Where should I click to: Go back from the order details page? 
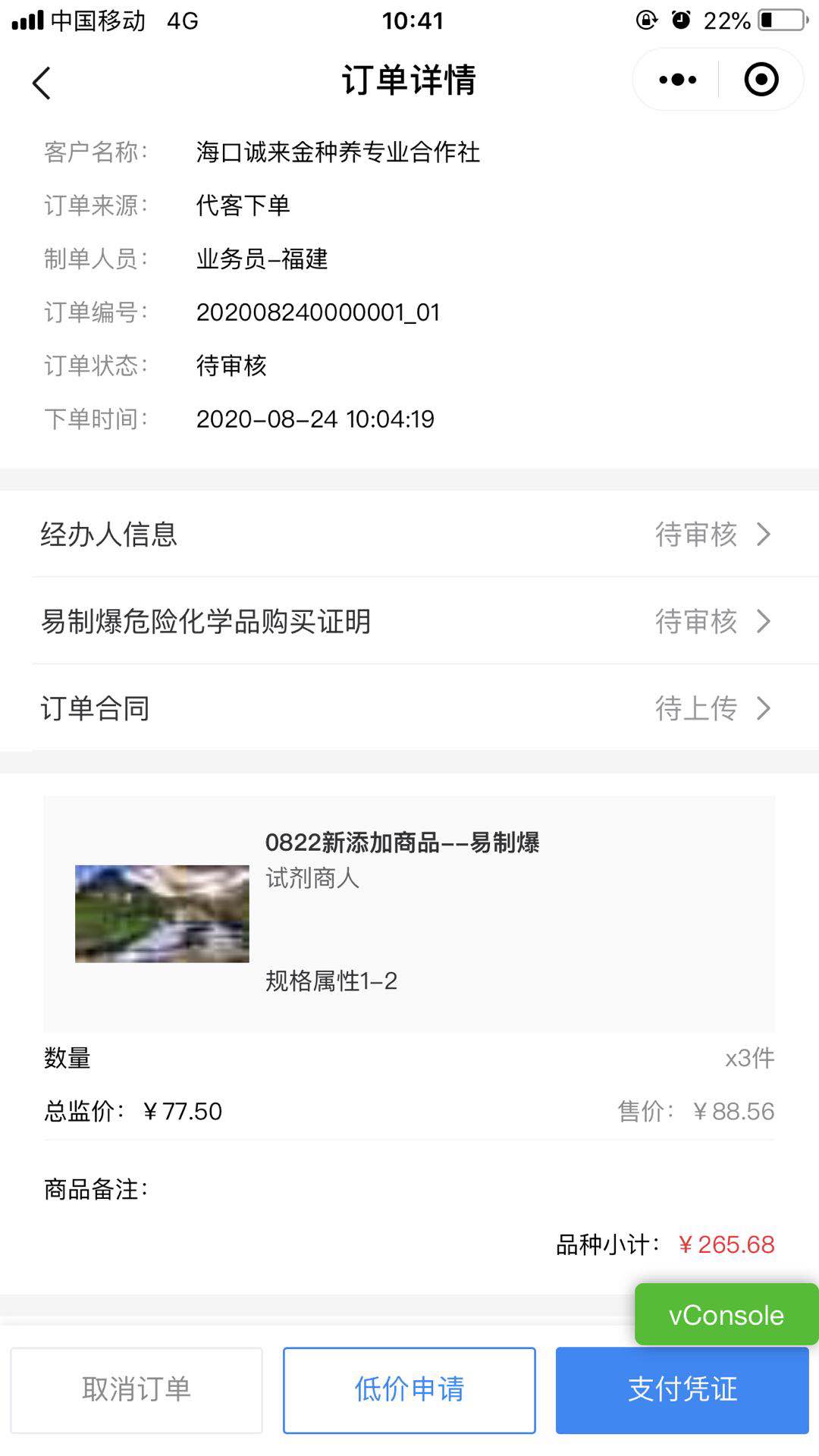[x=42, y=82]
